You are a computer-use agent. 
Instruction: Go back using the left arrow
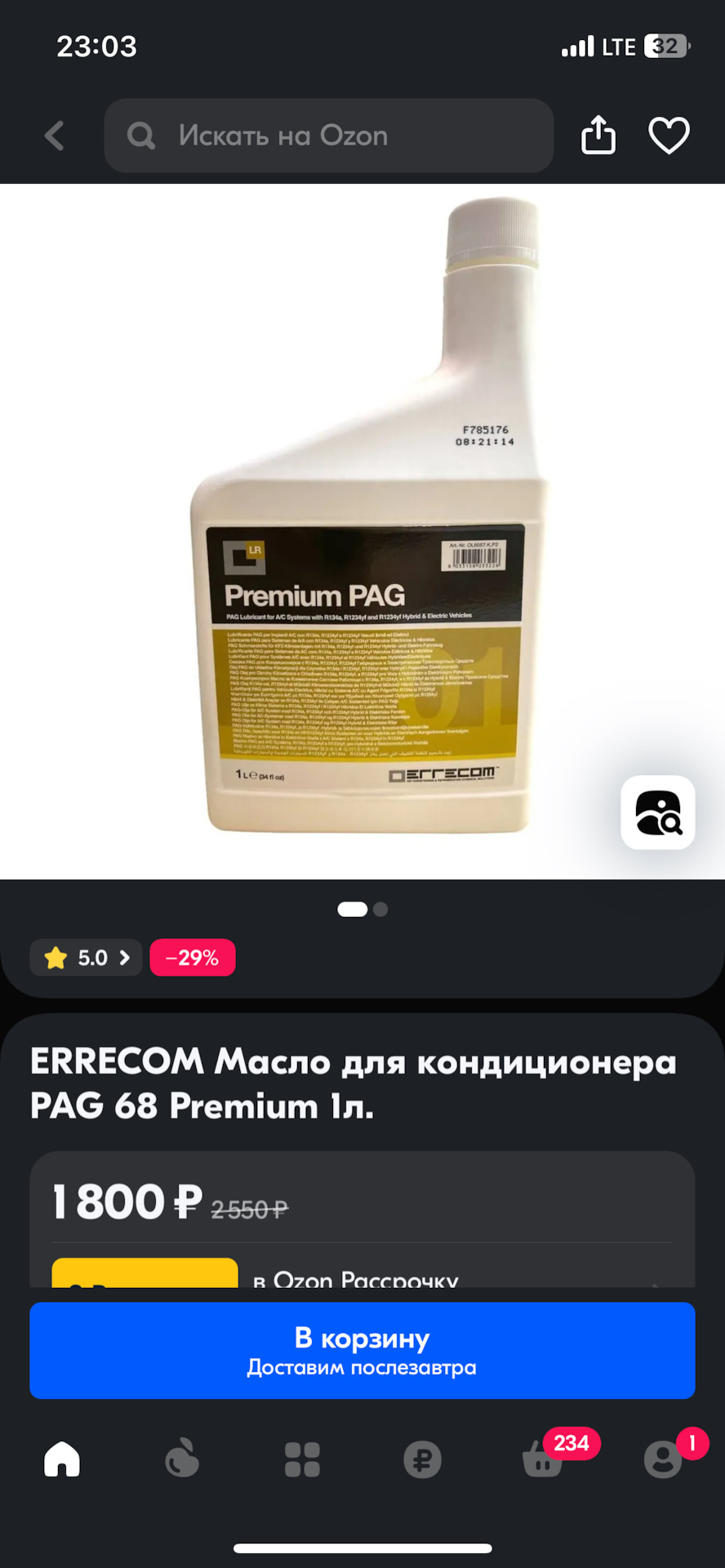click(54, 135)
